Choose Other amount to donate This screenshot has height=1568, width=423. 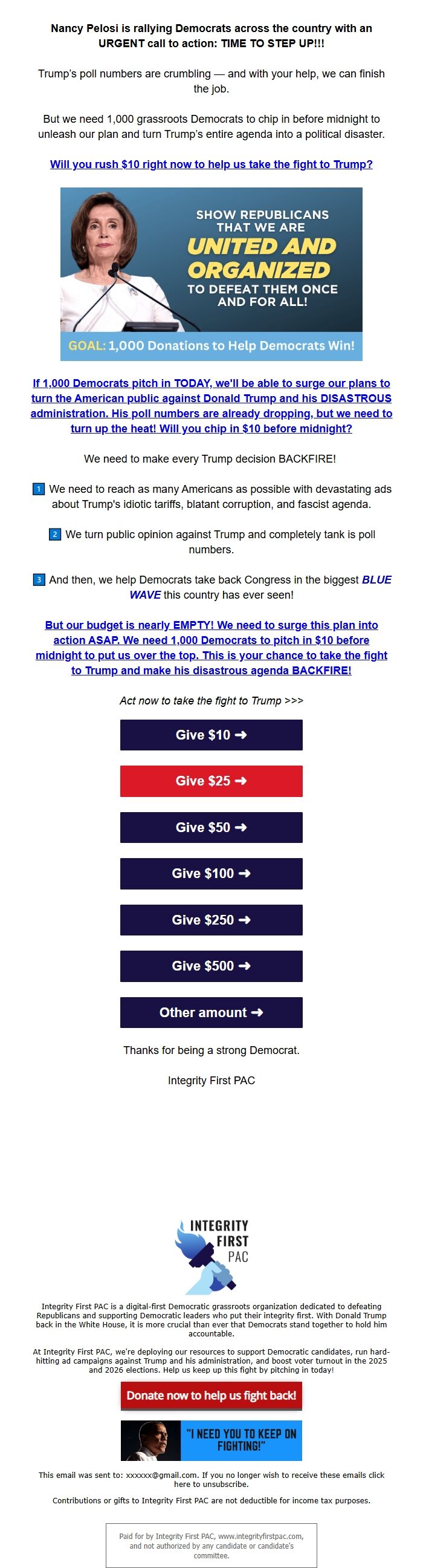click(211, 1012)
